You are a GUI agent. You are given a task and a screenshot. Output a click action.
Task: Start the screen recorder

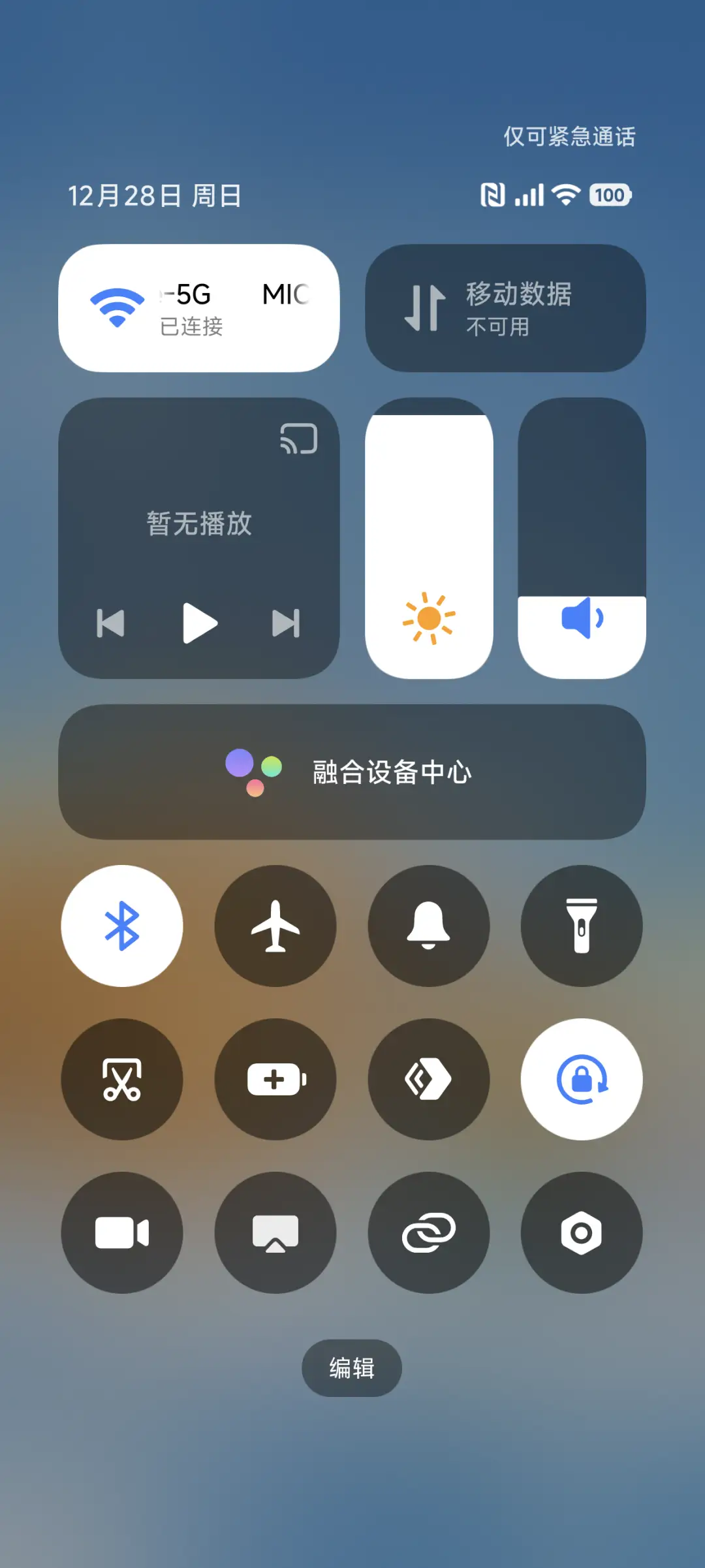(122, 1232)
